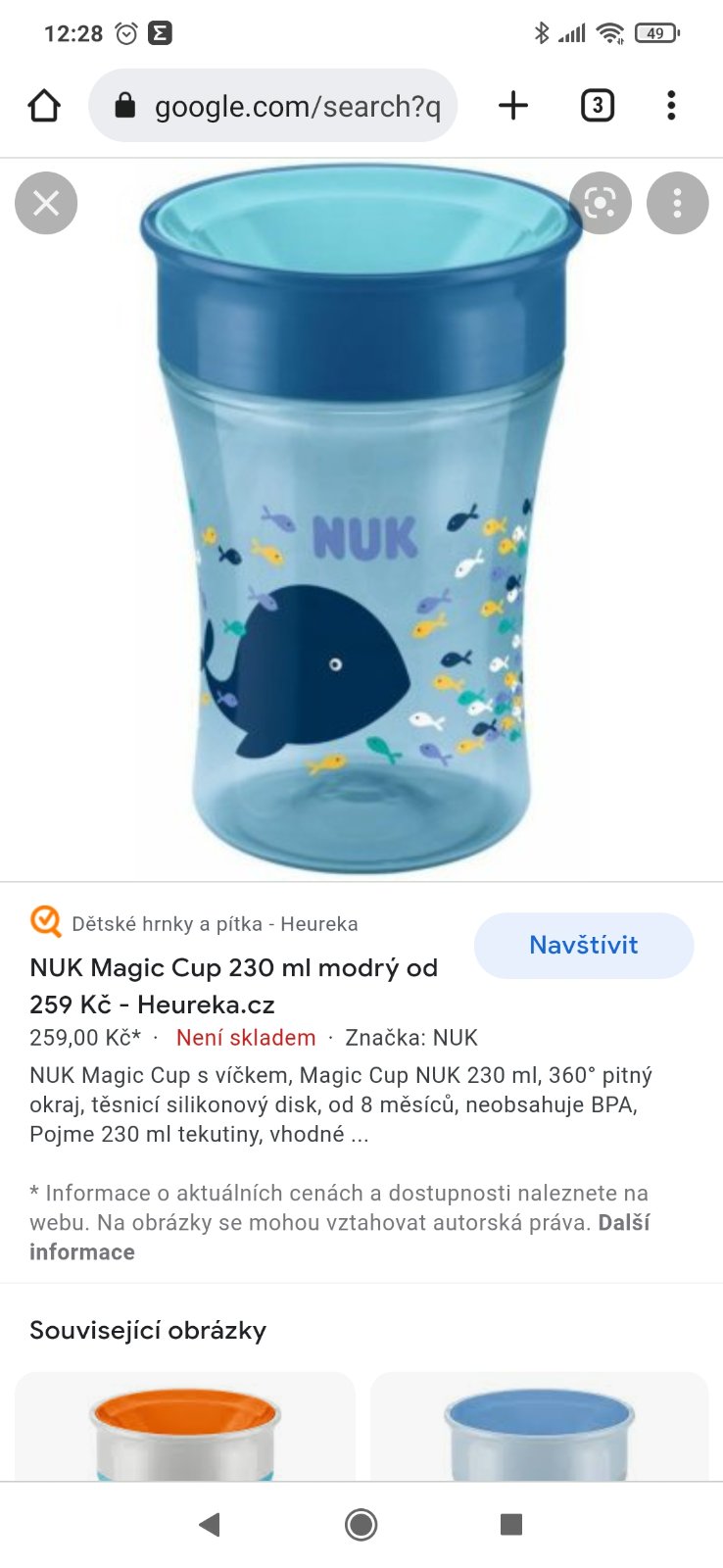Screen dimensions: 723x1568
Task: Open the related image of the orange cup
Action: pos(185,1429)
